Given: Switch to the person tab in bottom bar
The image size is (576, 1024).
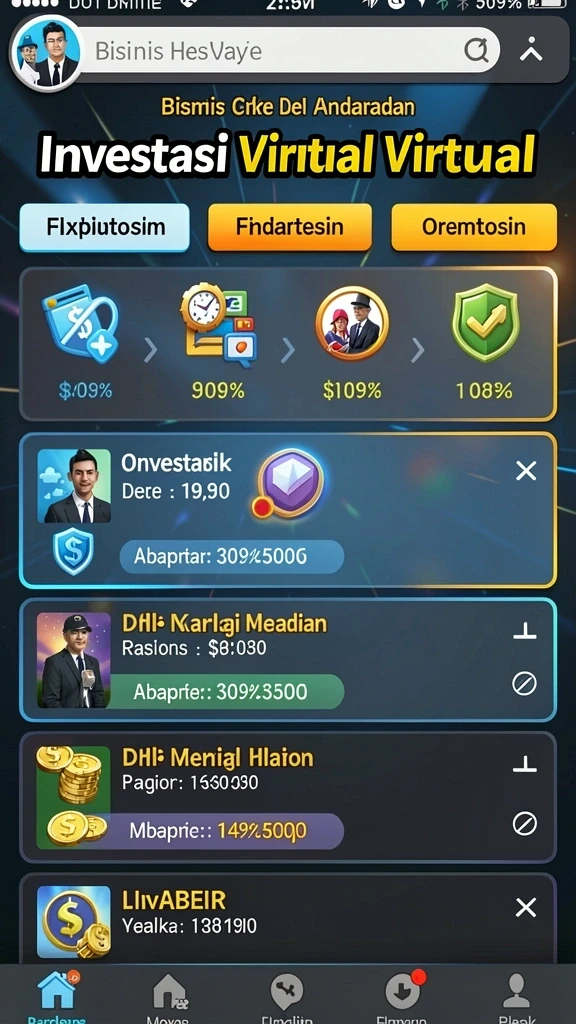Looking at the screenshot, I should [x=517, y=995].
